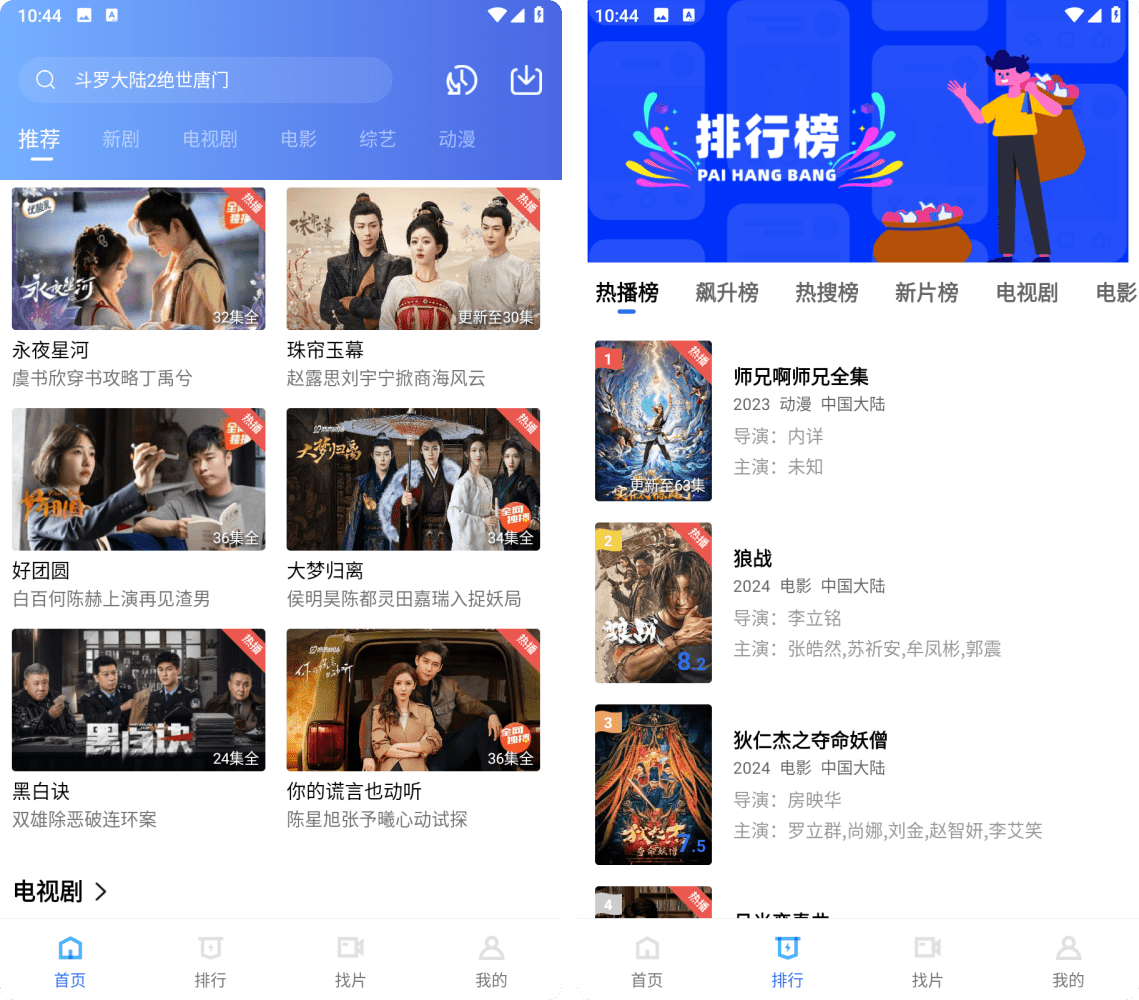Select the 推荐 tab

tap(40, 139)
